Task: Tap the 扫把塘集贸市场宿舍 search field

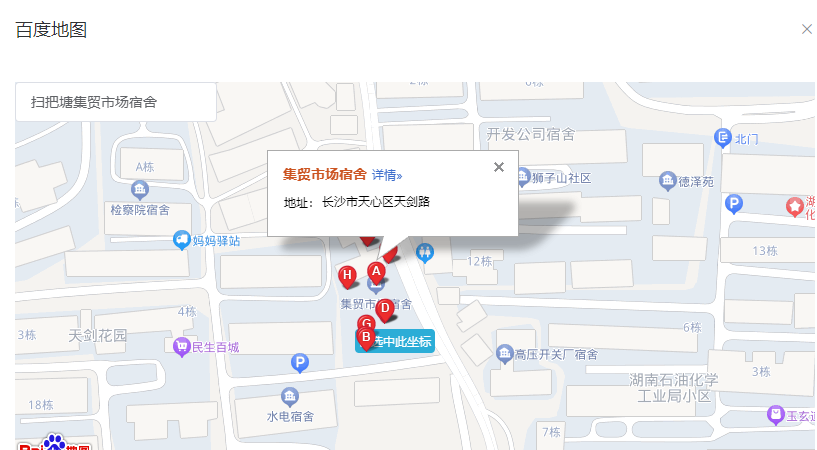Action: [115, 102]
